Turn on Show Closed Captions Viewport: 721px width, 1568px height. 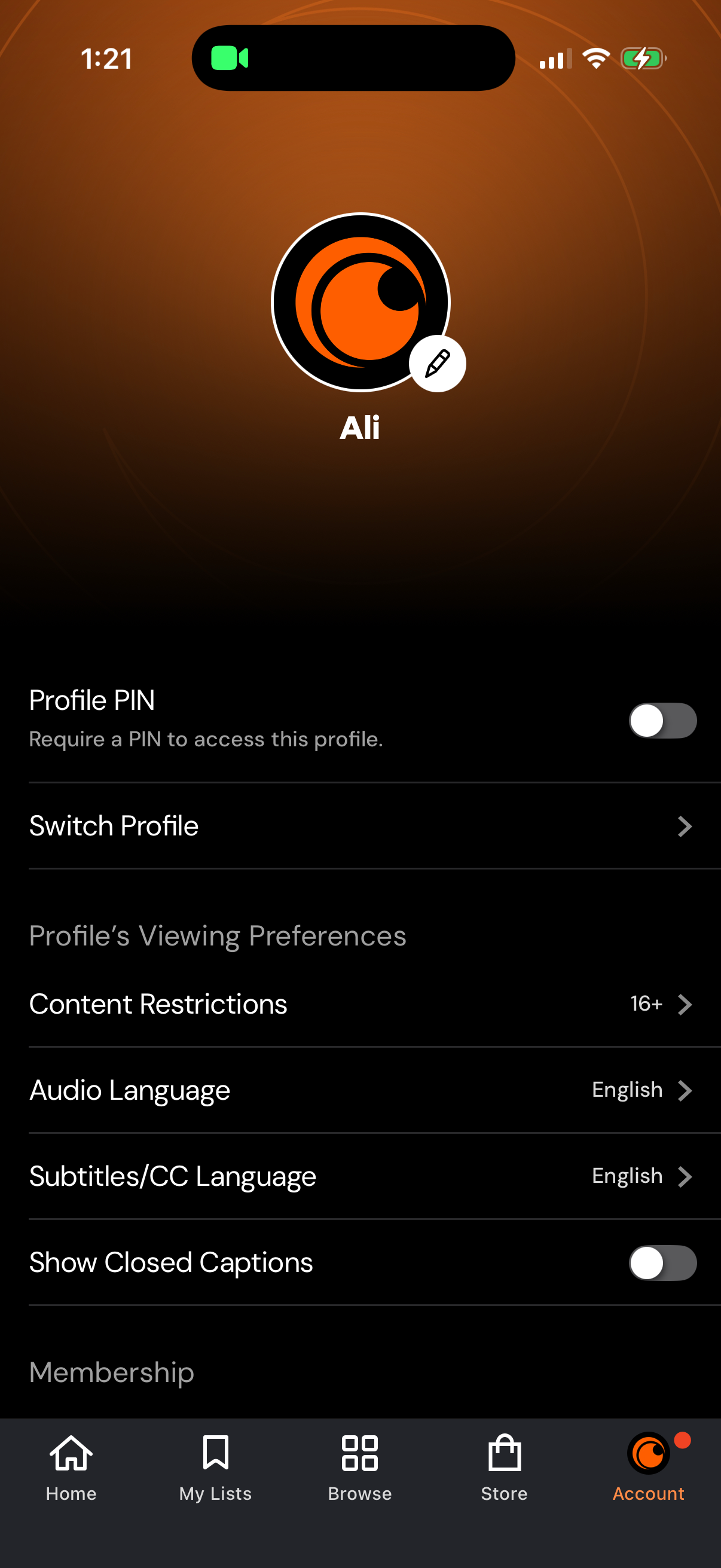pyautogui.click(x=664, y=1262)
